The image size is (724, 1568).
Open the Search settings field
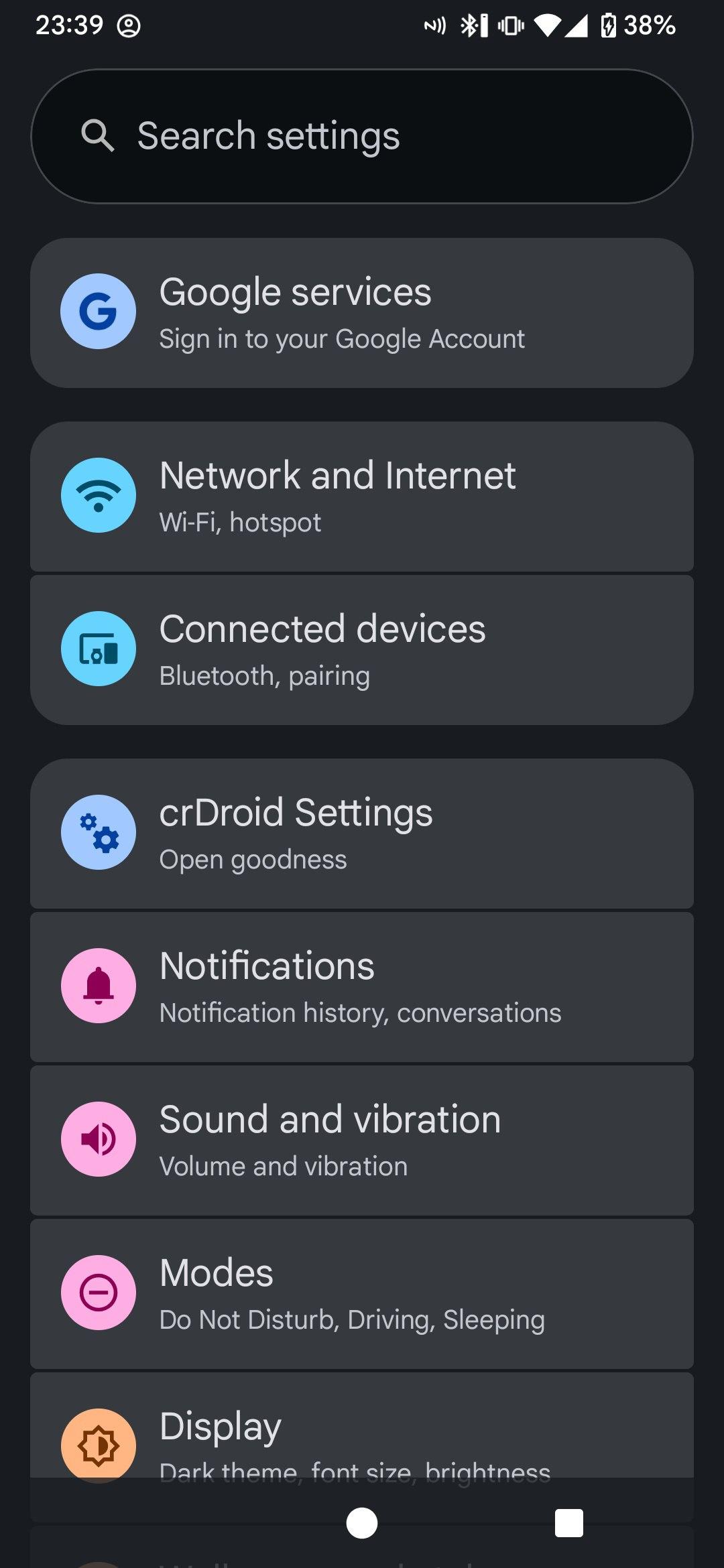(362, 136)
